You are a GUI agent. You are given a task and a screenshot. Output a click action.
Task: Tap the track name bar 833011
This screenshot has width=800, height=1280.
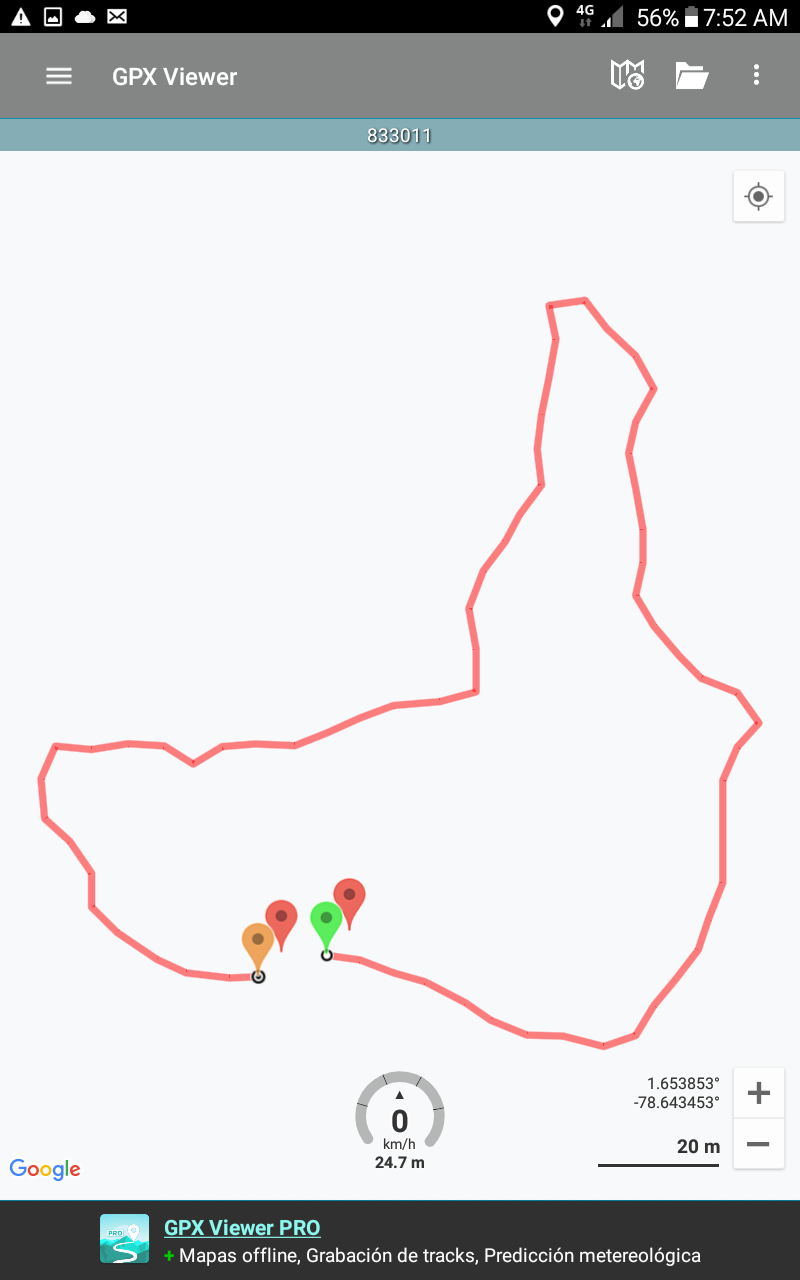click(400, 135)
